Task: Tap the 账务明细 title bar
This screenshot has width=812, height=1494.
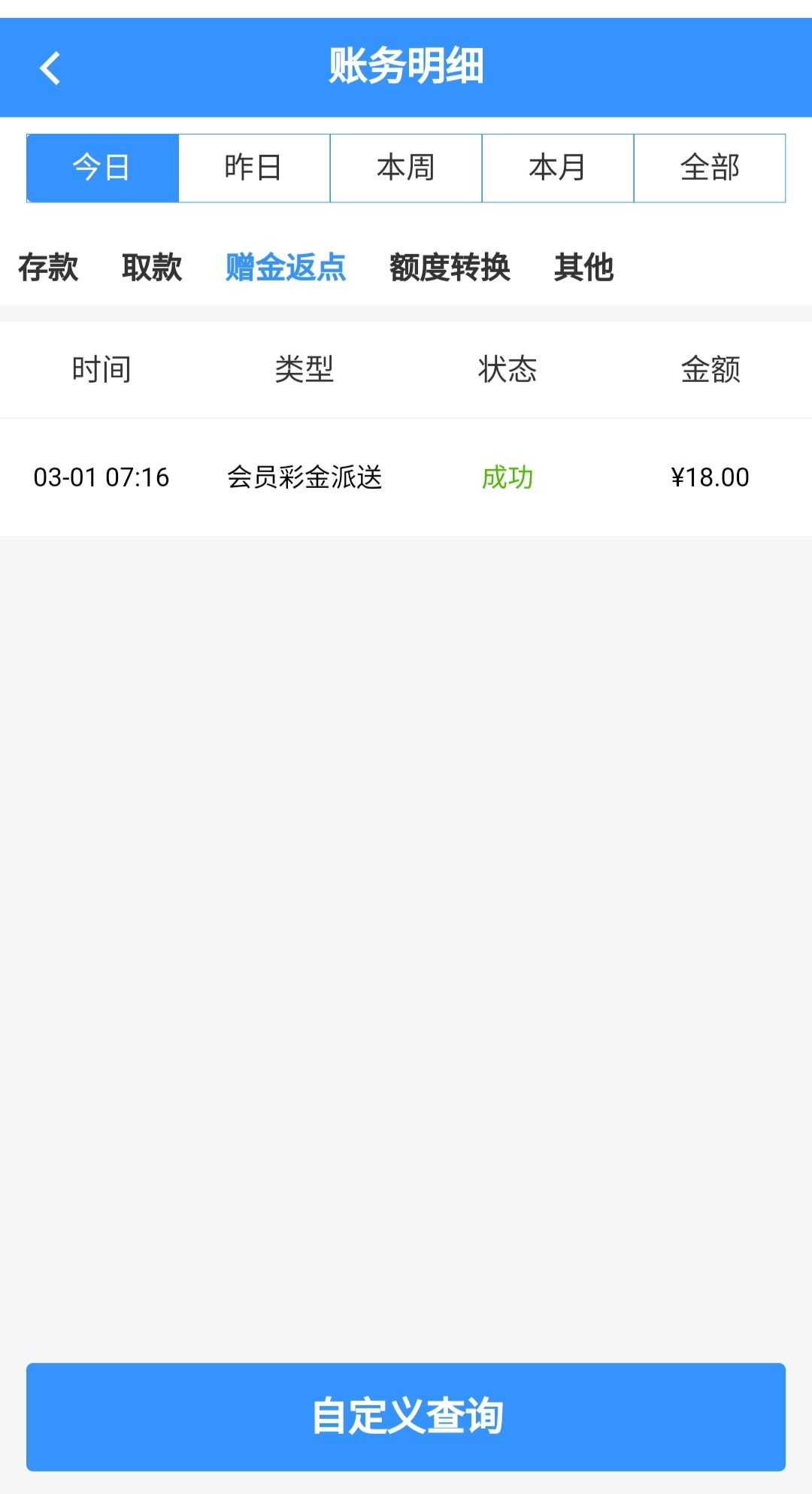Action: [x=406, y=68]
